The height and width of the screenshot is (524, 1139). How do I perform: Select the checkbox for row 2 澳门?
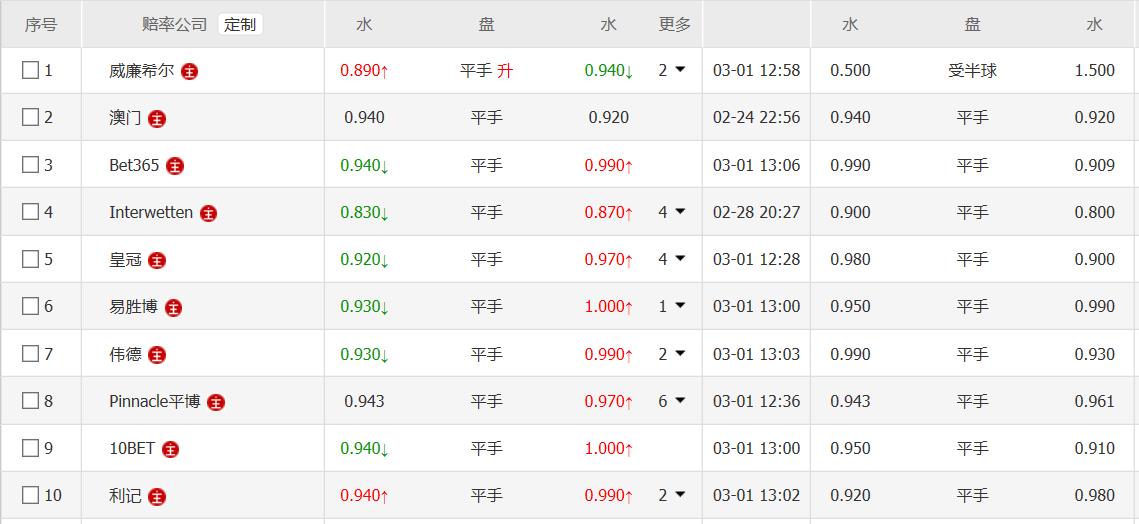pos(31,117)
